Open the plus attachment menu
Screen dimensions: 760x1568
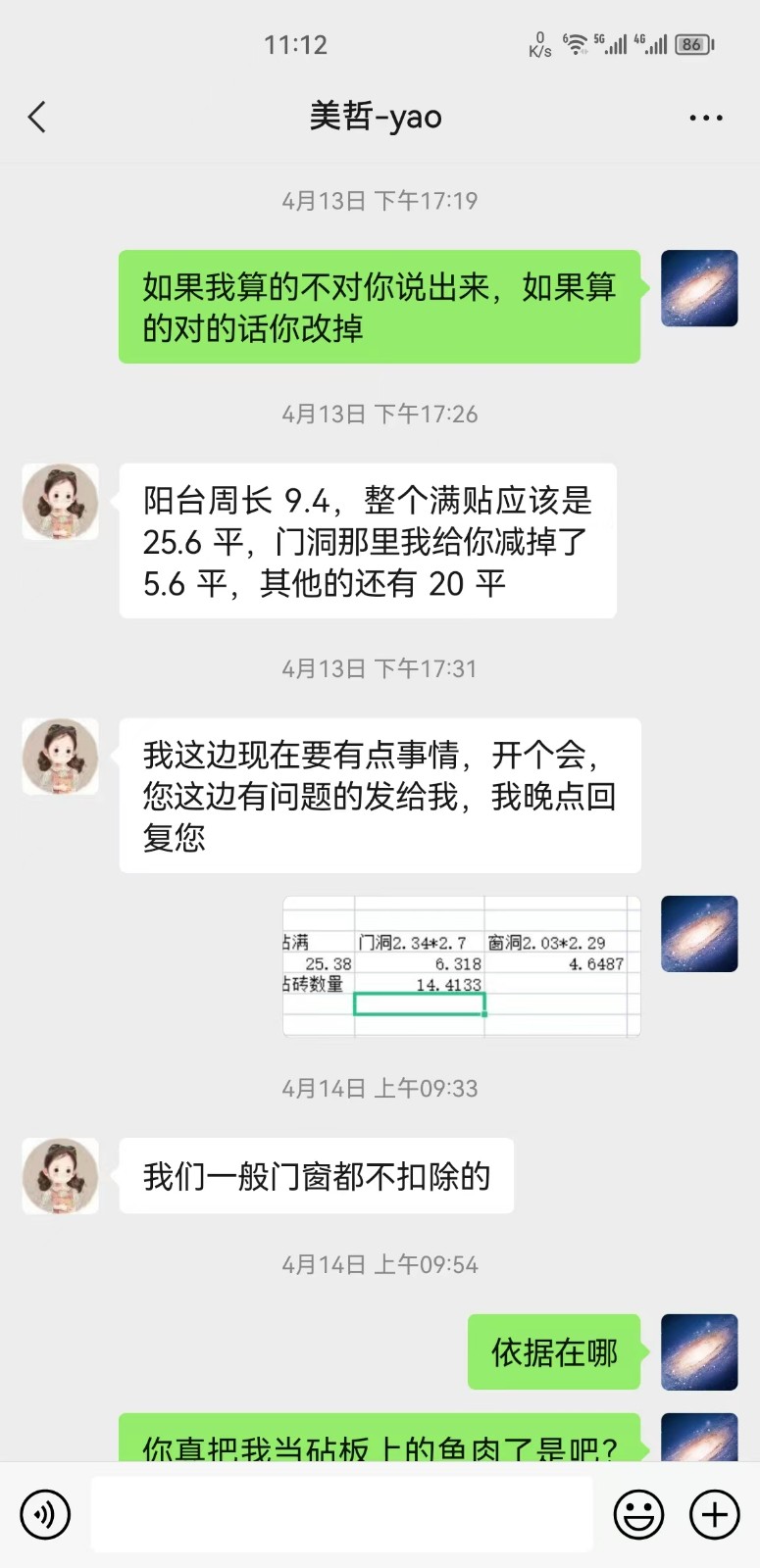(715, 1514)
